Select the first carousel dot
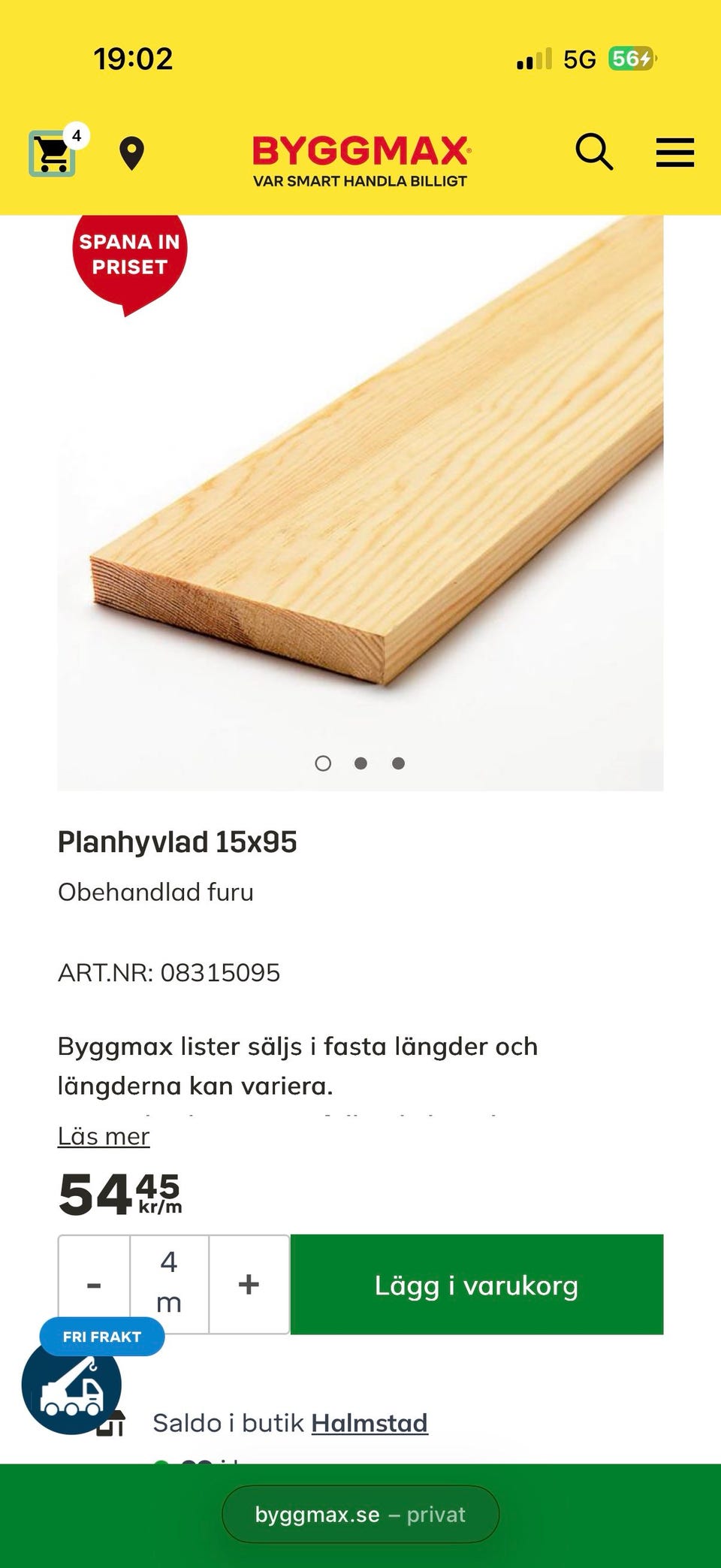Viewport: 721px width, 1568px height. coord(324,763)
